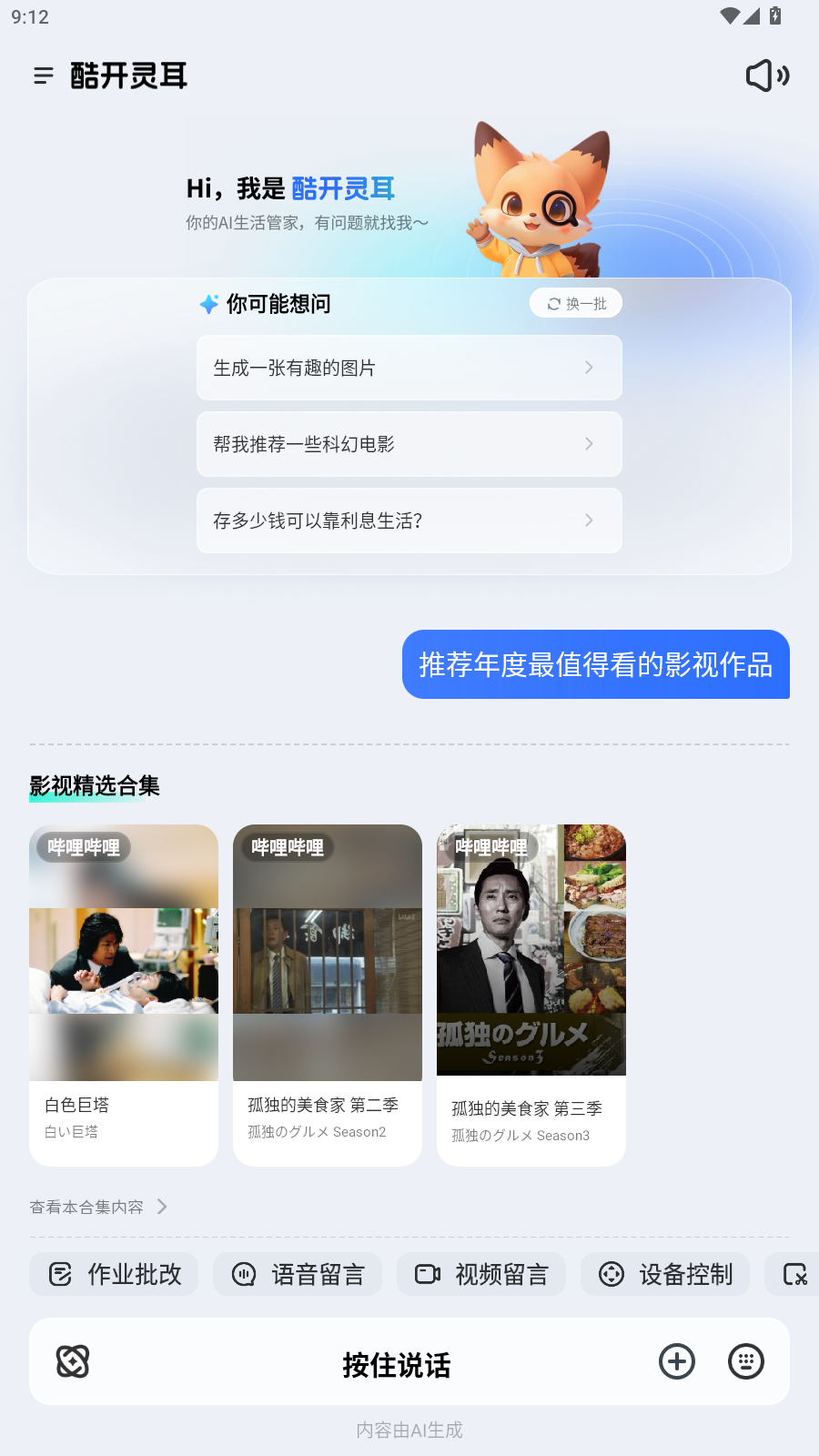
Task: Mute the voice broadcast speaker icon
Action: (766, 76)
